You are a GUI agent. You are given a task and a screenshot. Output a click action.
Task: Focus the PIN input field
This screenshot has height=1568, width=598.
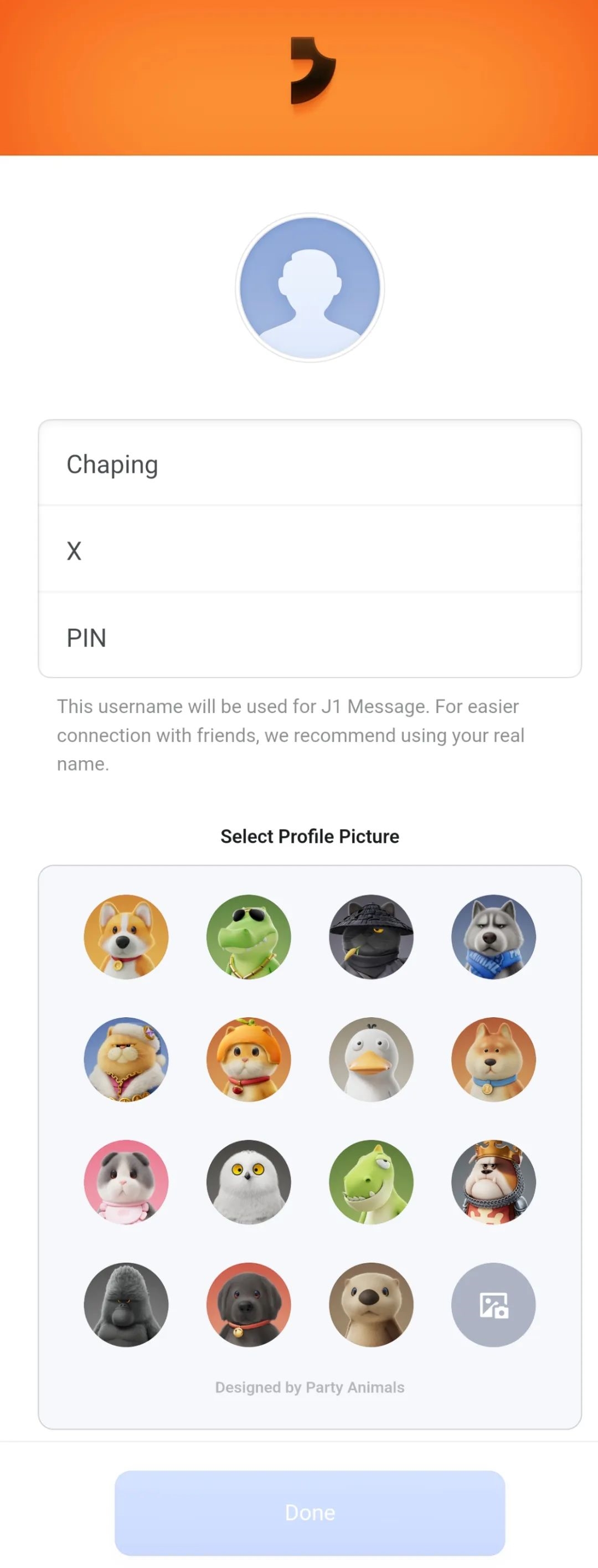coord(310,637)
